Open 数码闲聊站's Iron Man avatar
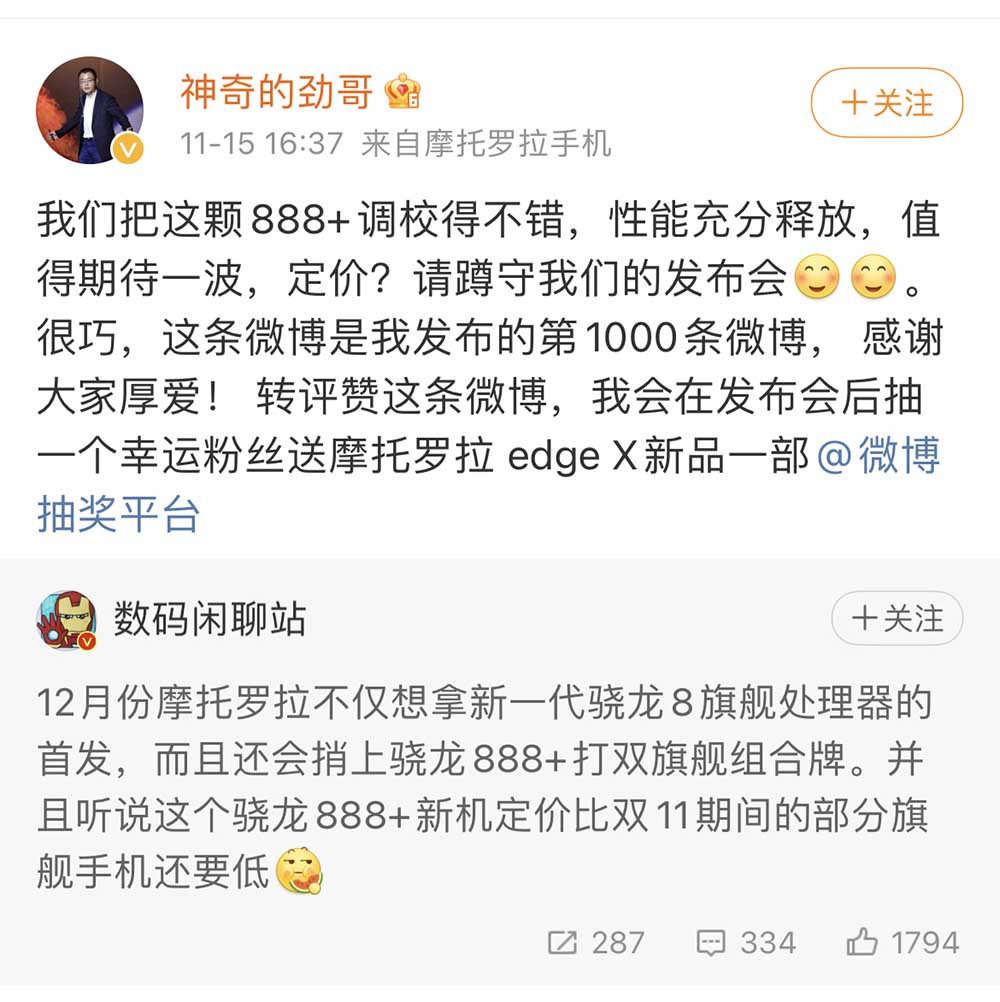Screen dimensions: 1000x1002 click(66, 620)
